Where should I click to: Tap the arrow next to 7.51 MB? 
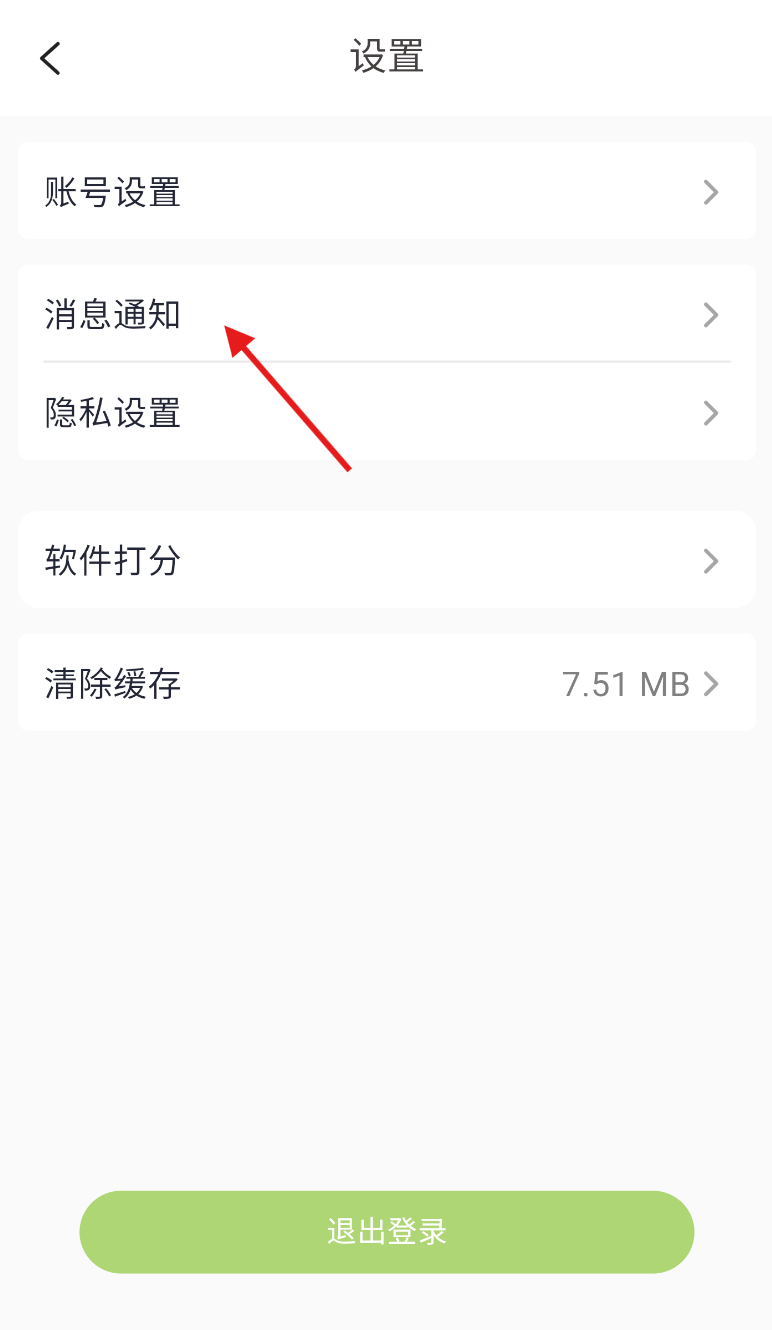click(x=711, y=683)
